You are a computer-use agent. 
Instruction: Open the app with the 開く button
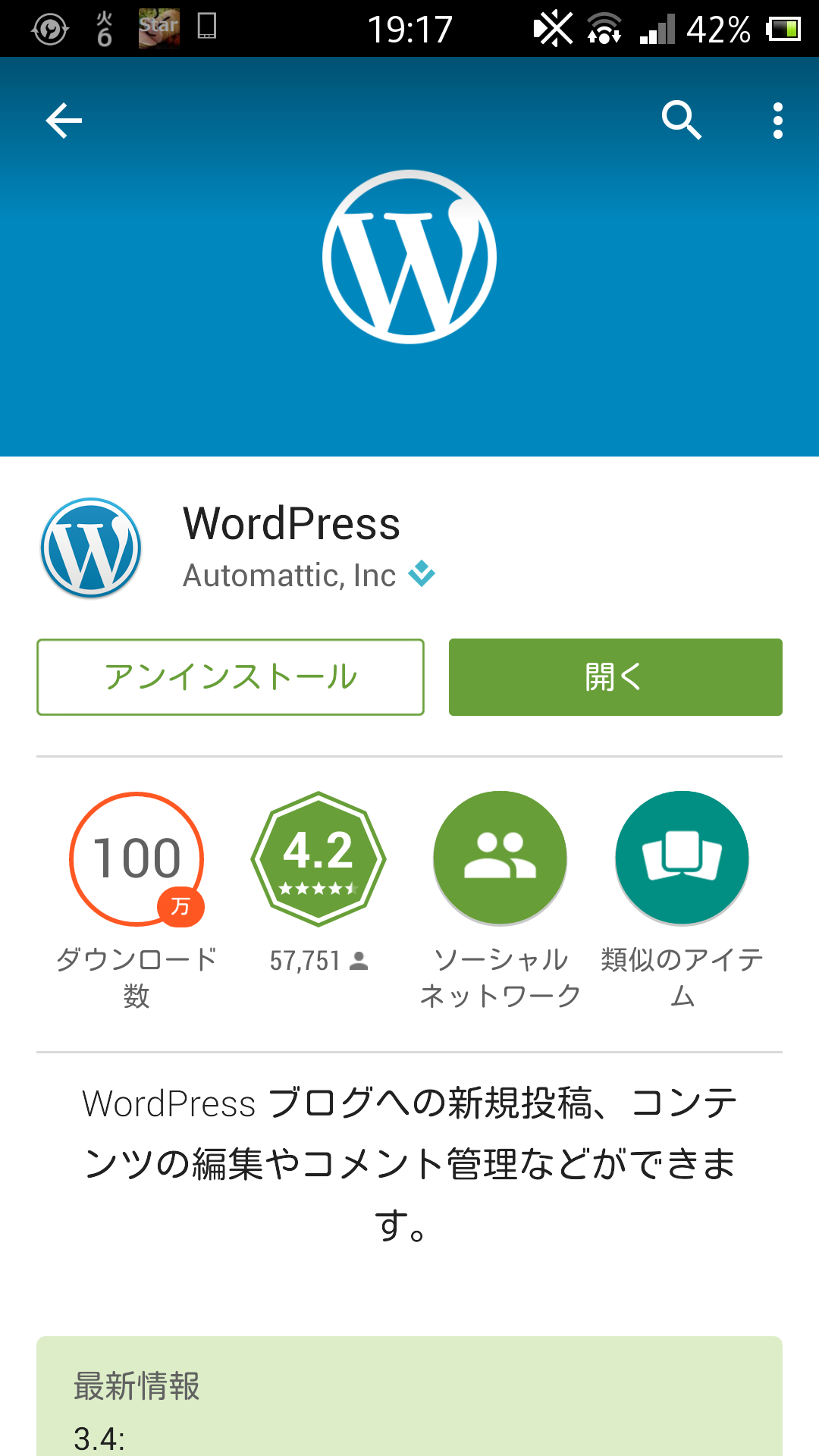(616, 677)
